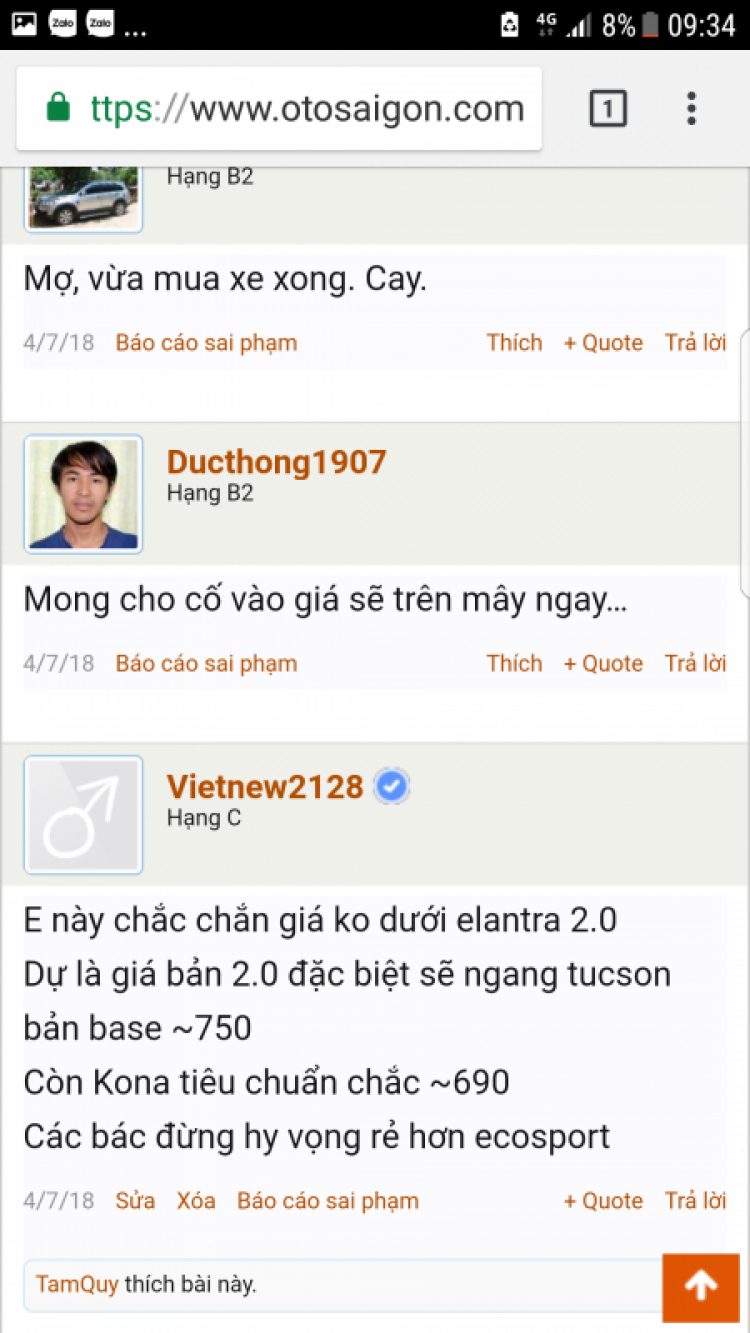Open Vietnew2128's profile name
Screen dimensions: 750x1333
coord(265,787)
